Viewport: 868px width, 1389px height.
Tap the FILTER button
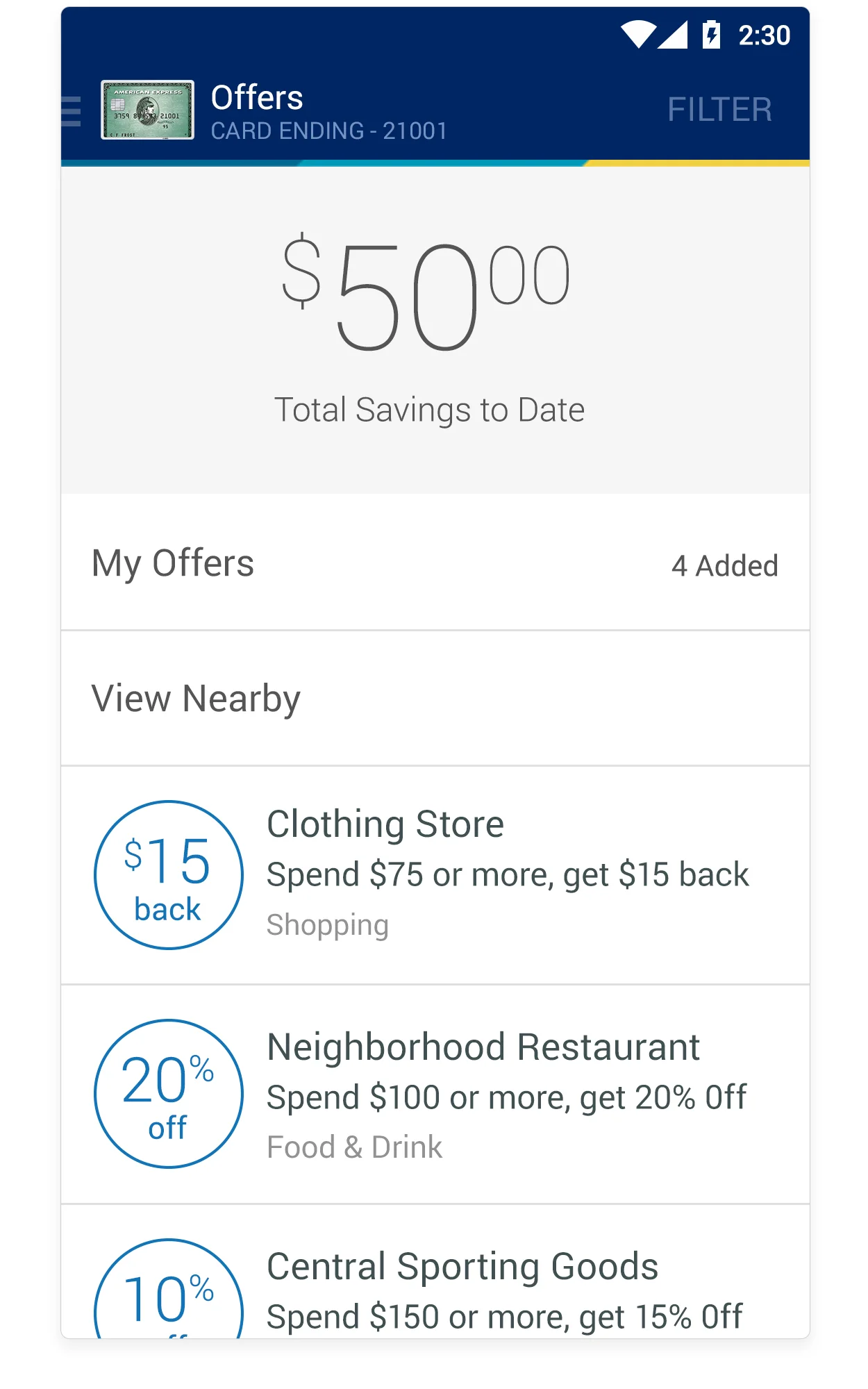tap(719, 110)
